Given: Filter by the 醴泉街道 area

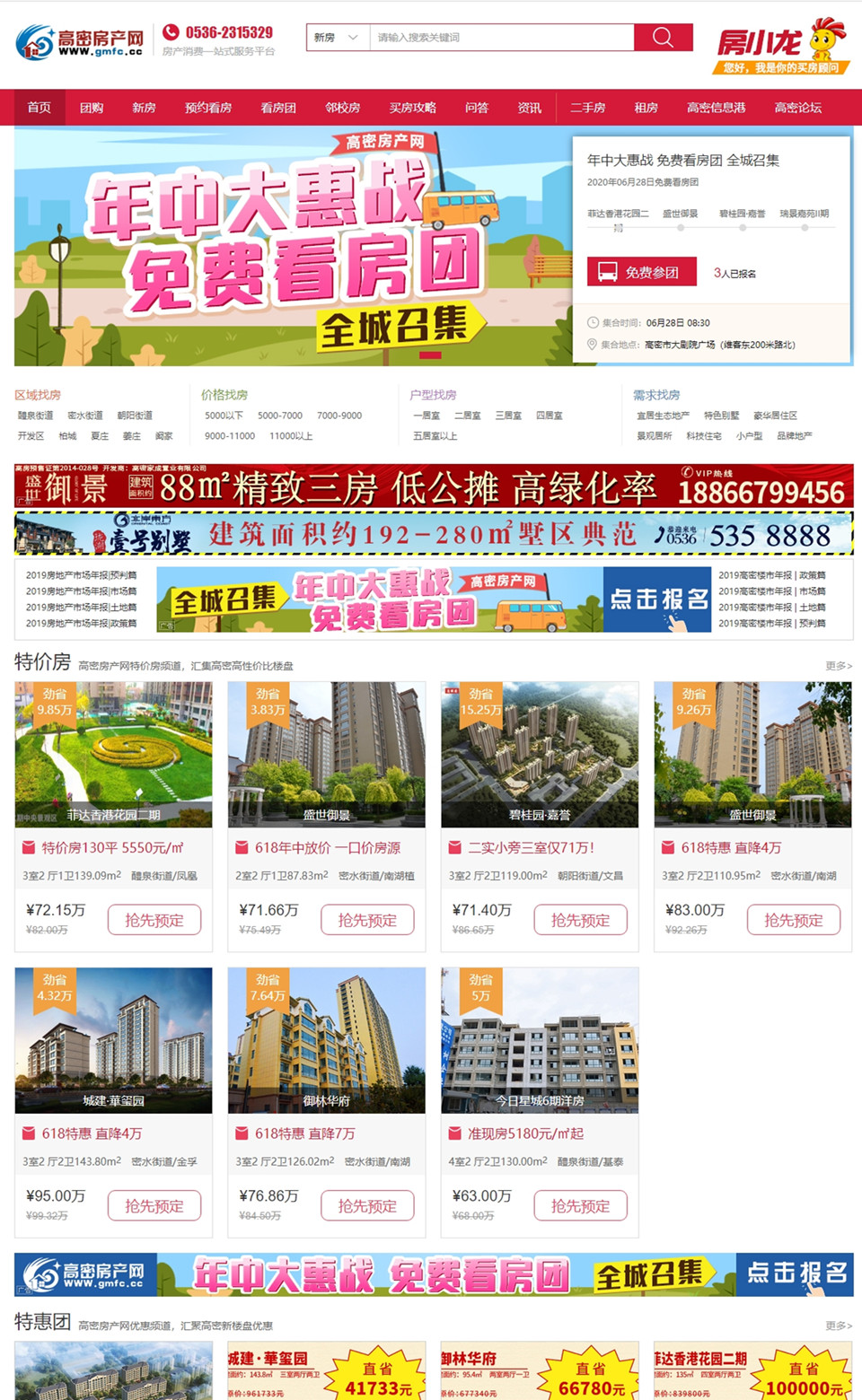Looking at the screenshot, I should [36, 416].
